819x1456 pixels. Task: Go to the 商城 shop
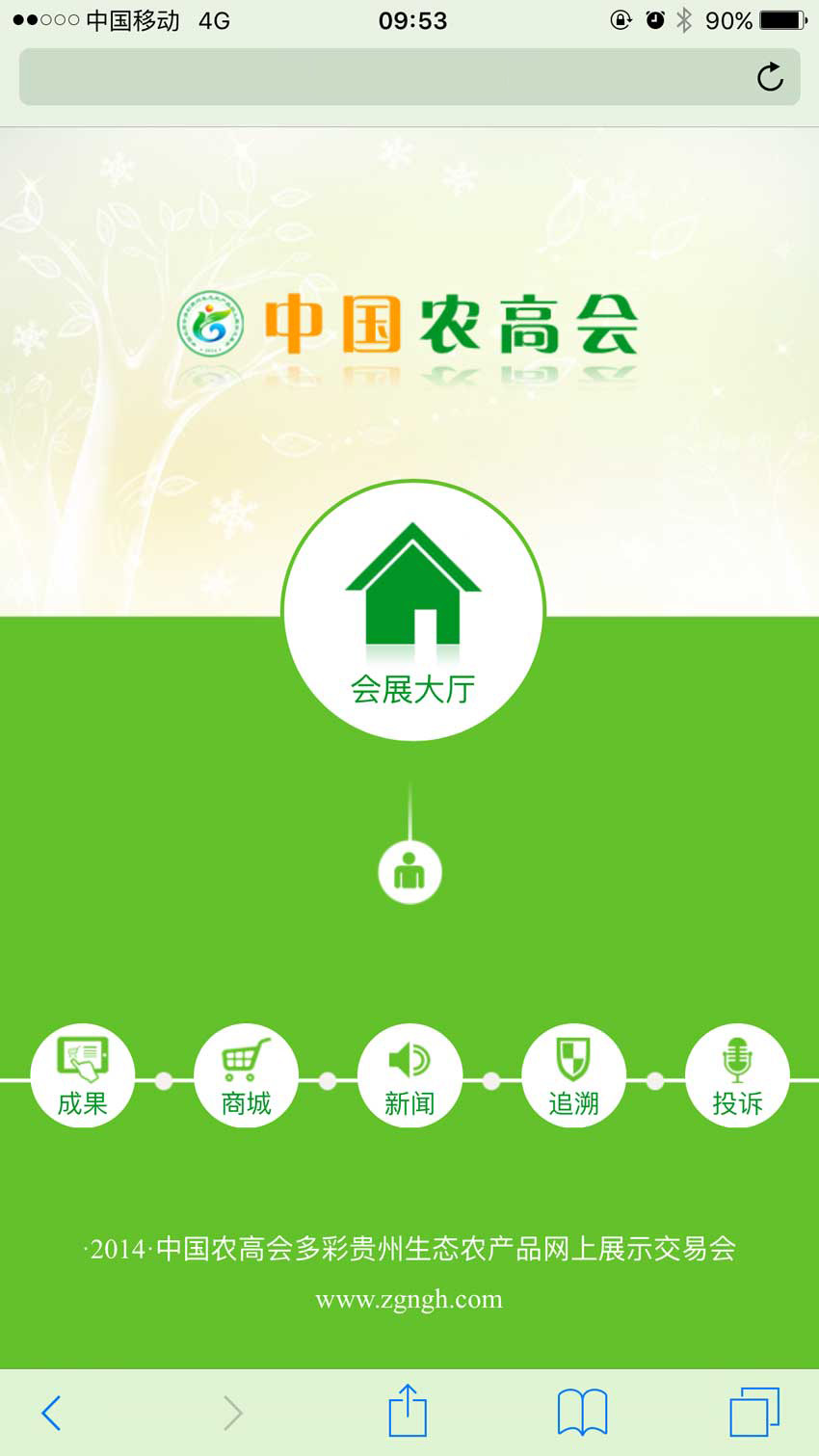(x=246, y=1075)
